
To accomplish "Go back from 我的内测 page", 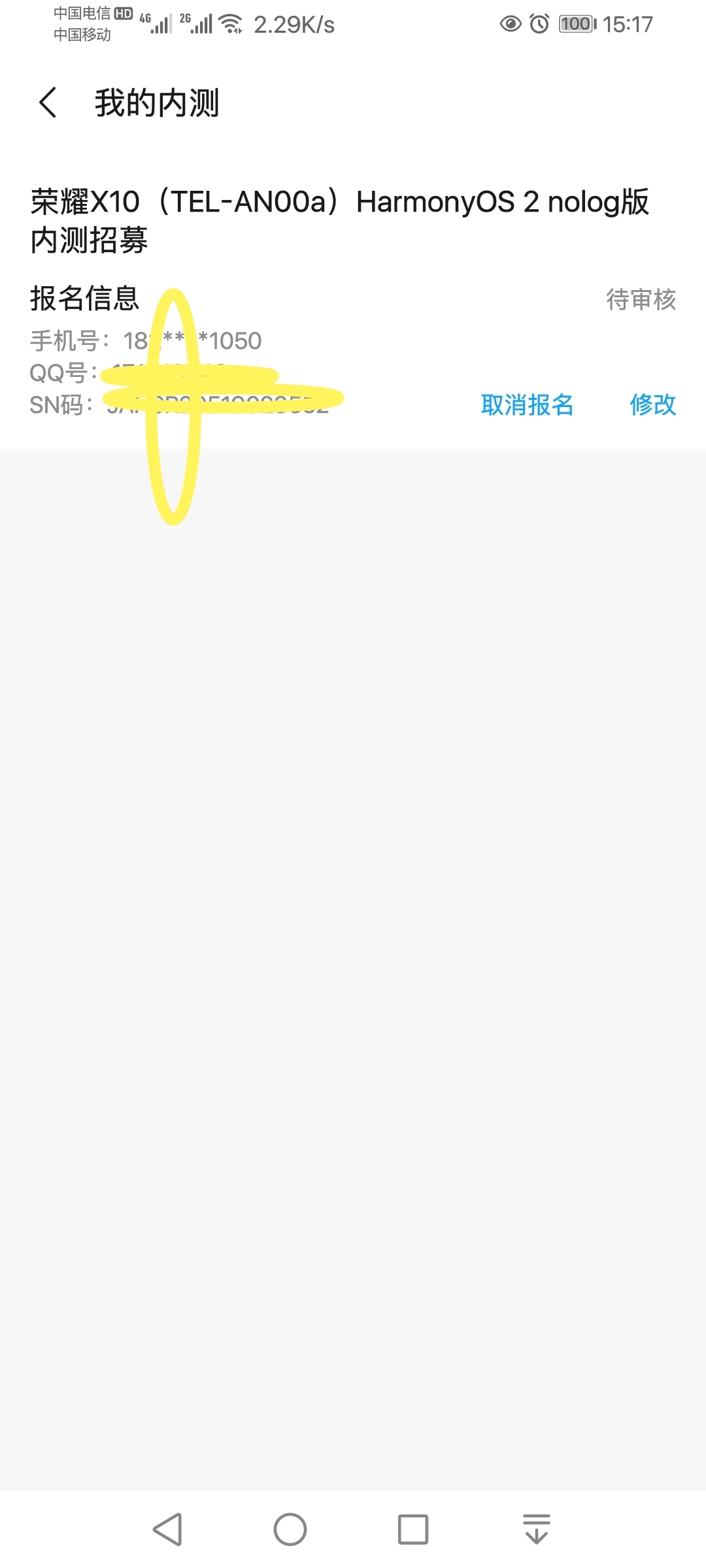I will 48,103.
